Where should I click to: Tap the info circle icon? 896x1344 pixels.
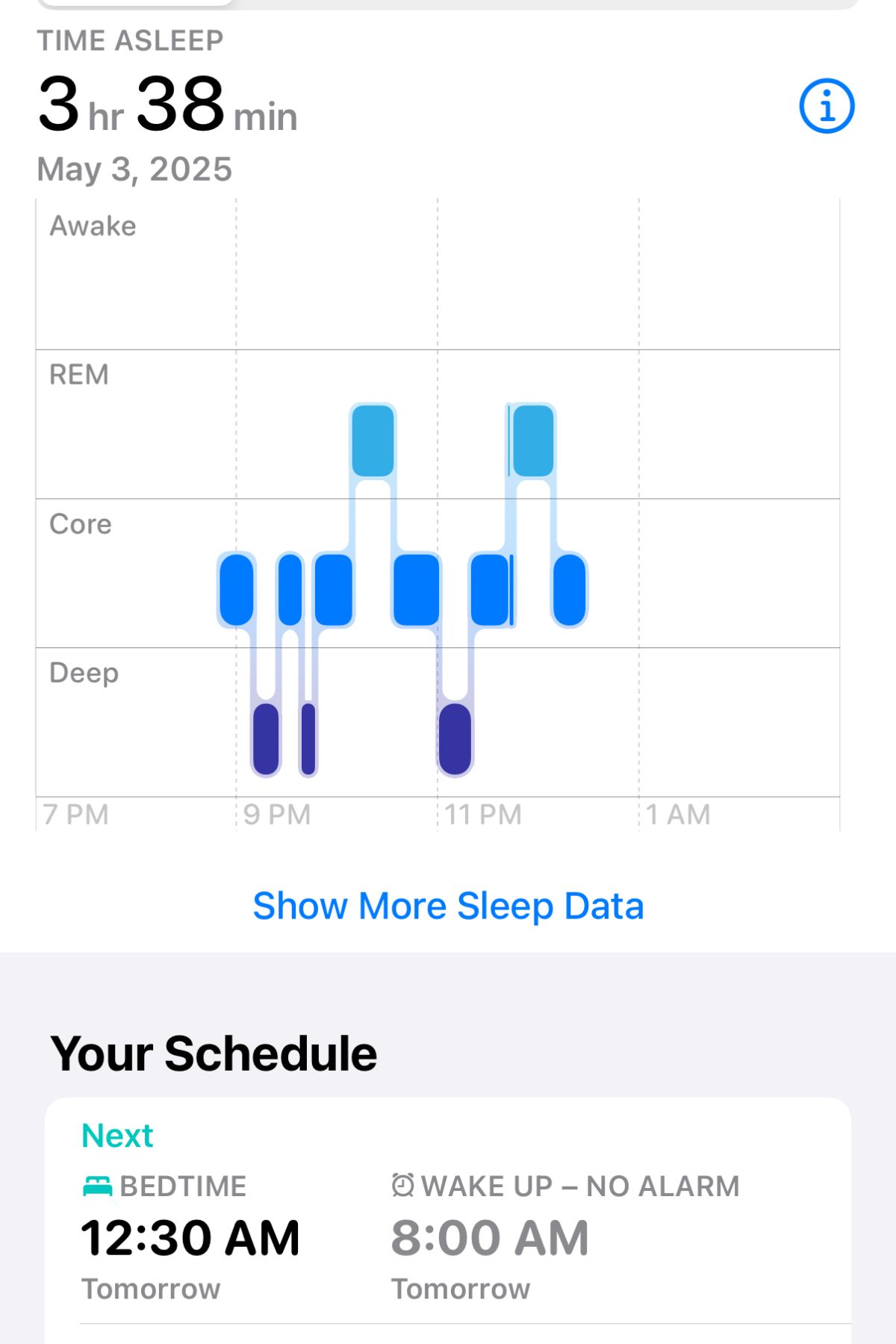826,105
